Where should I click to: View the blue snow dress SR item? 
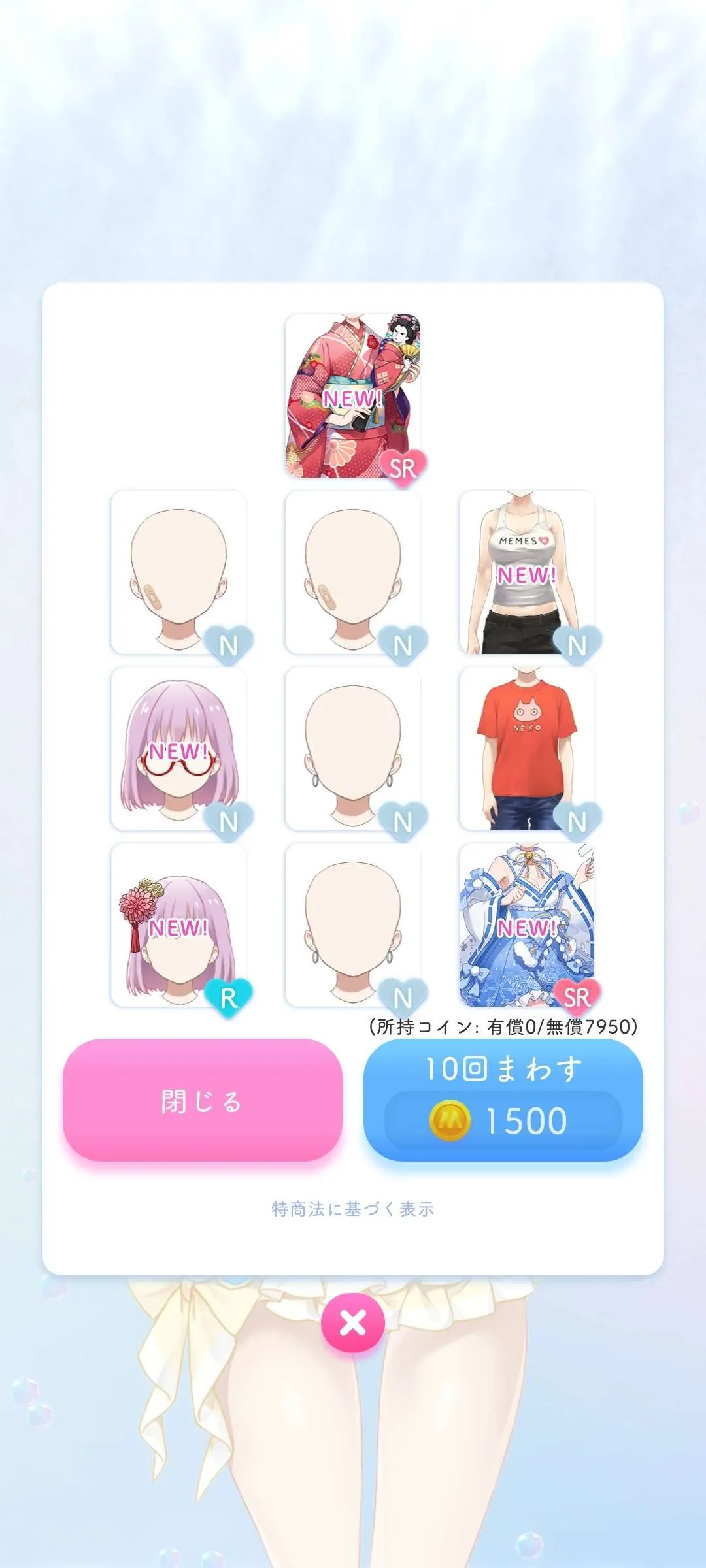click(x=527, y=925)
